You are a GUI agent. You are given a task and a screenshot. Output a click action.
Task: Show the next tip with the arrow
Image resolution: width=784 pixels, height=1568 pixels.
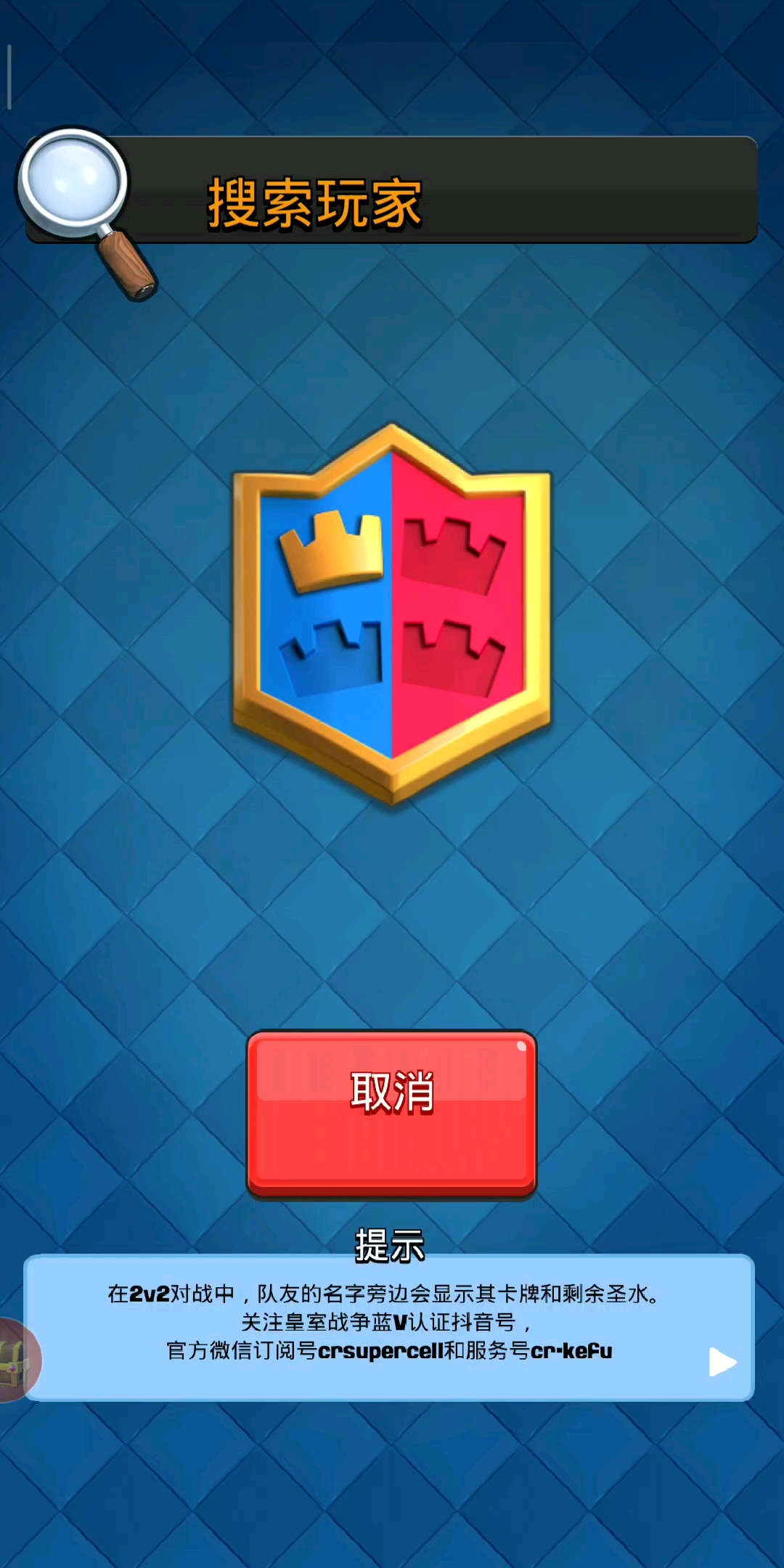(722, 1362)
